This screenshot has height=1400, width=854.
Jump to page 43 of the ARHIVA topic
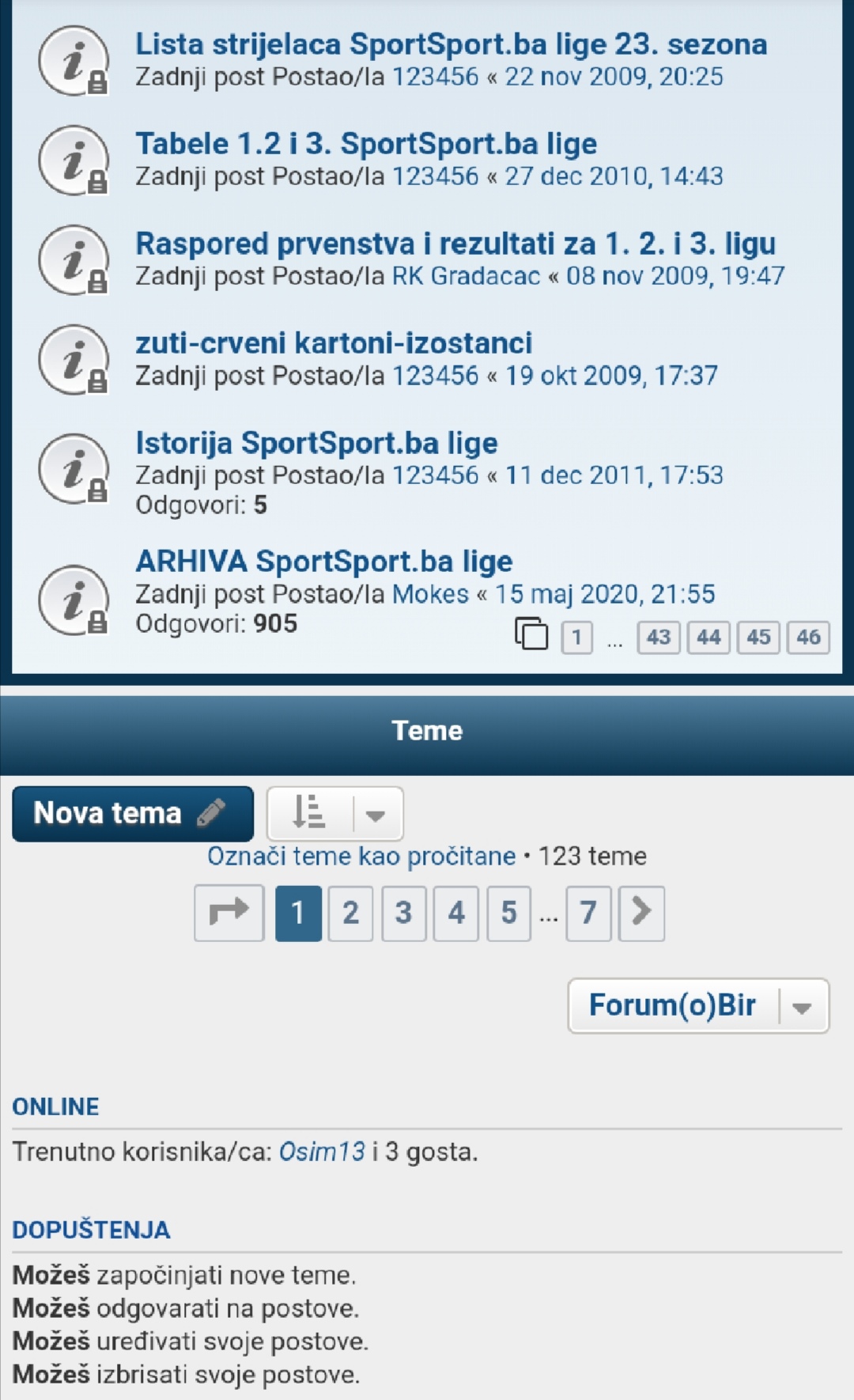pos(659,638)
